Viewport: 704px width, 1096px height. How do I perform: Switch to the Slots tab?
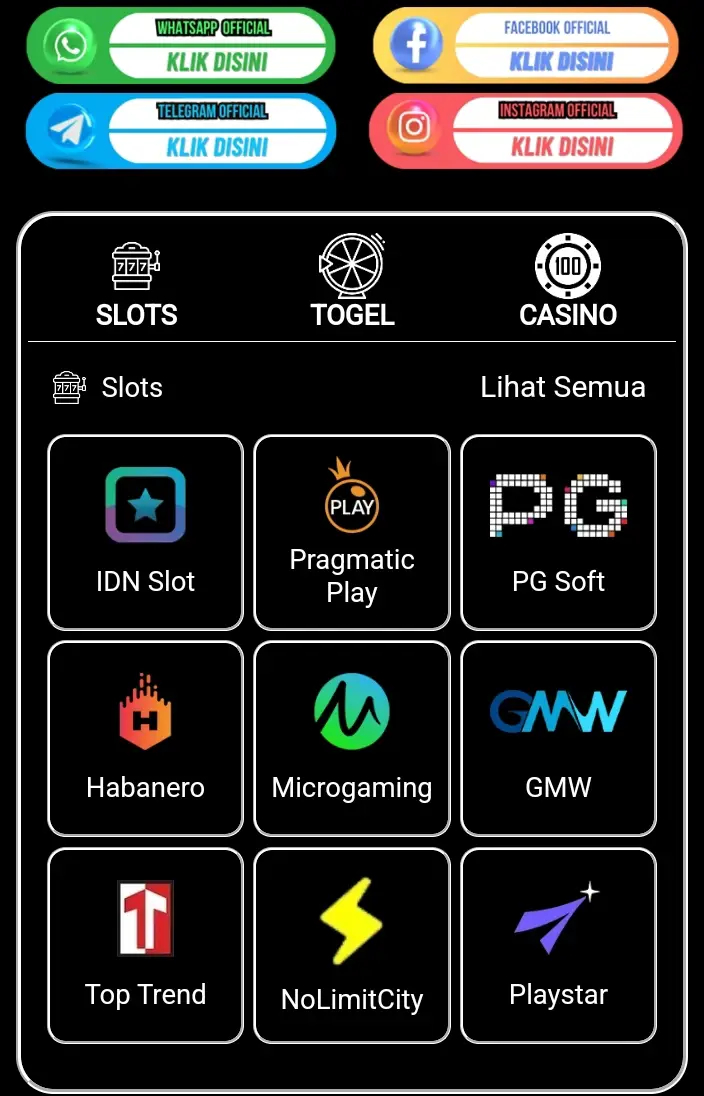coord(137,284)
